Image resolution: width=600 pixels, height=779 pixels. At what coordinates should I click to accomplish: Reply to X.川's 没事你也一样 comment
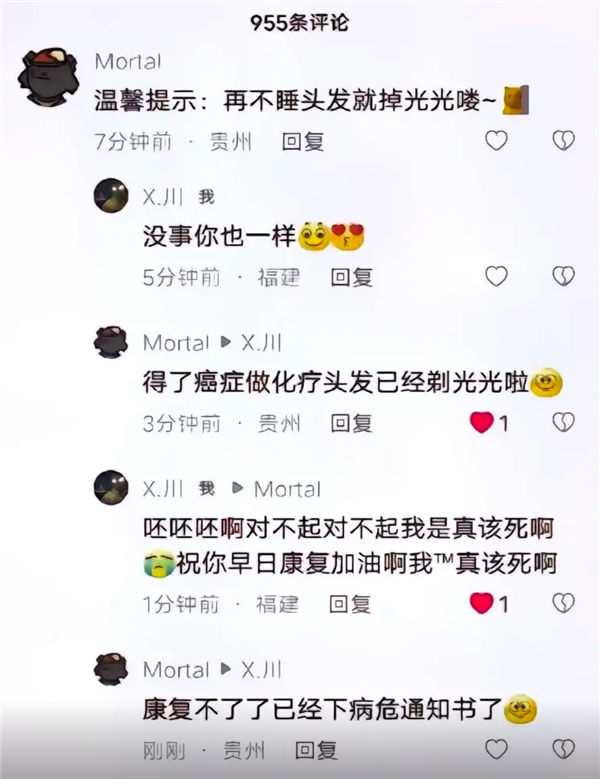pyautogui.click(x=351, y=277)
